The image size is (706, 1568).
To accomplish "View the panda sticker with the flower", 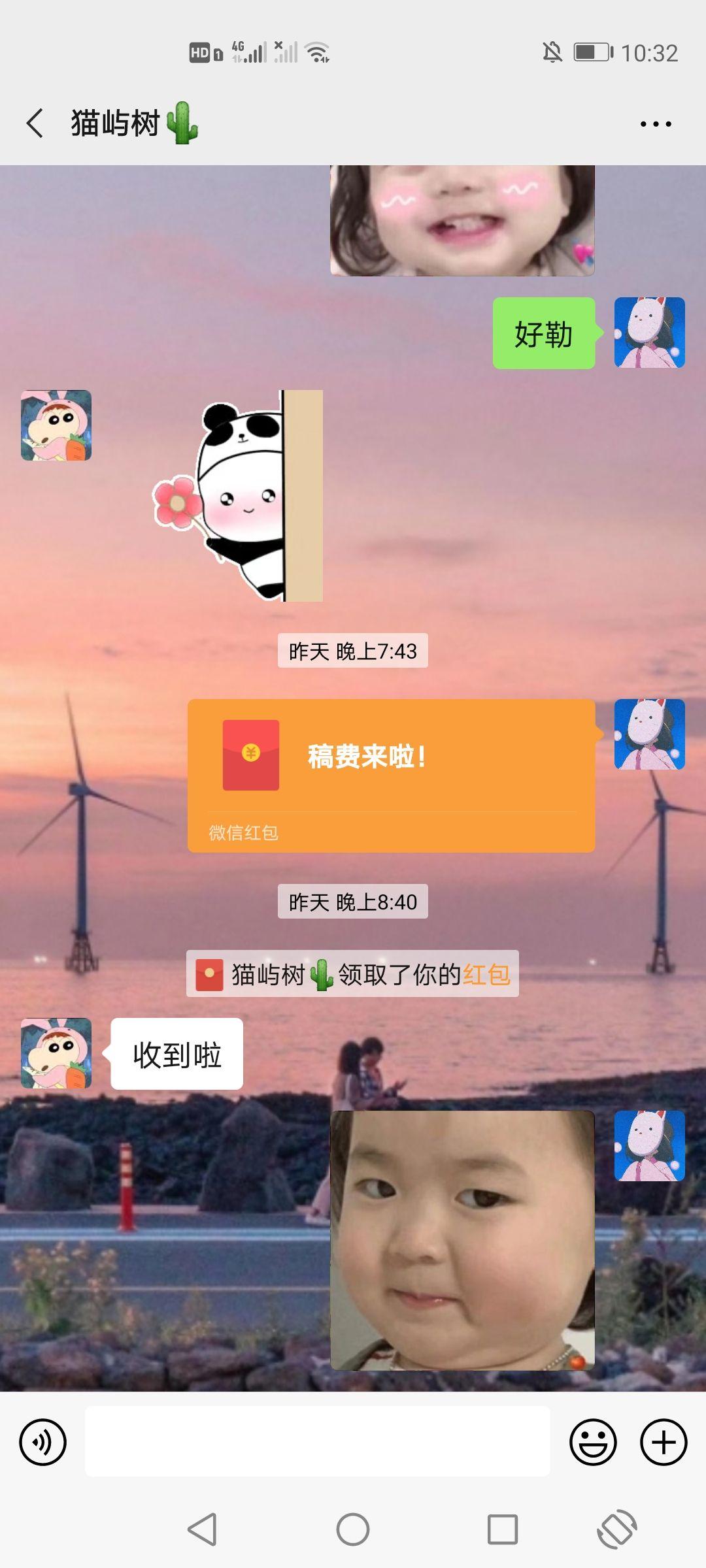I will tap(238, 496).
